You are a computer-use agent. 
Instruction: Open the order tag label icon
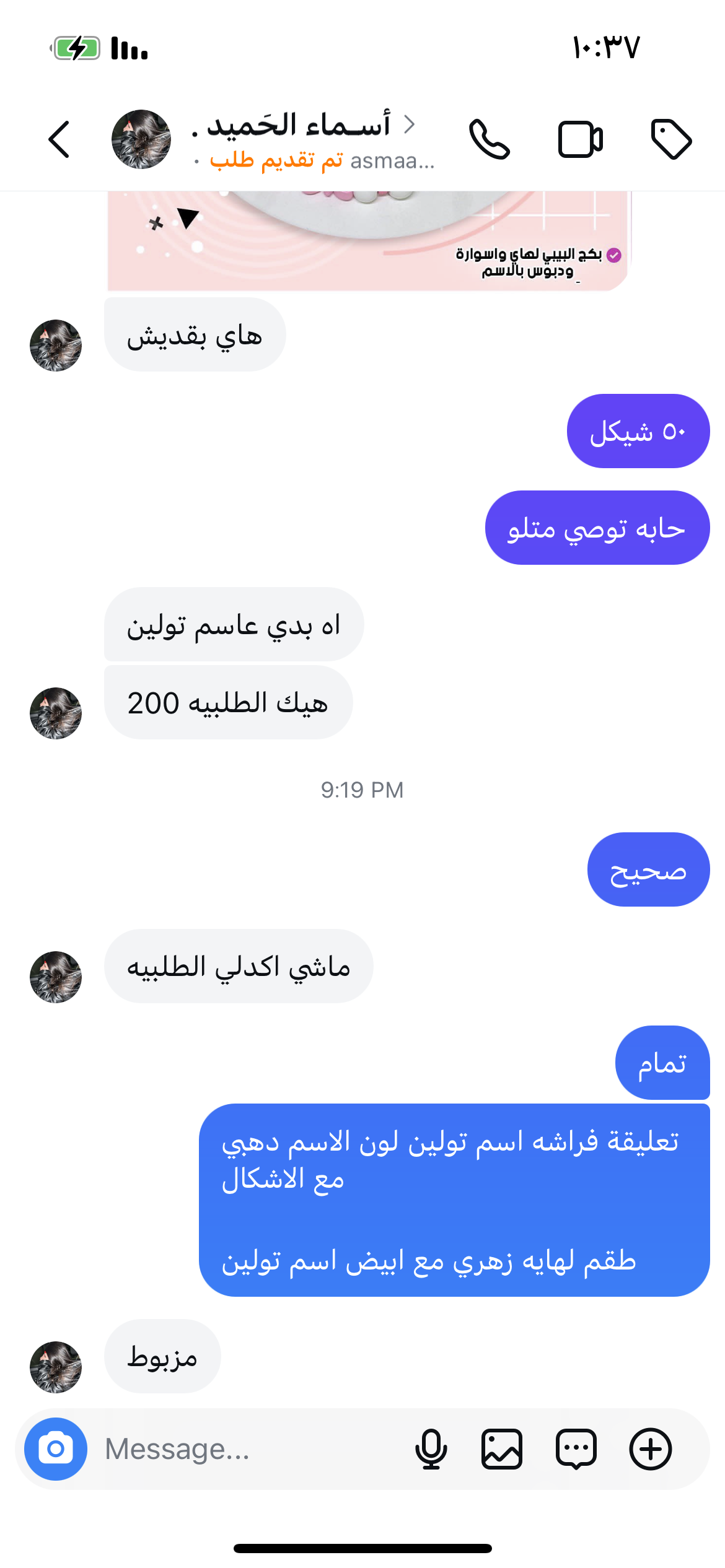[x=671, y=139]
